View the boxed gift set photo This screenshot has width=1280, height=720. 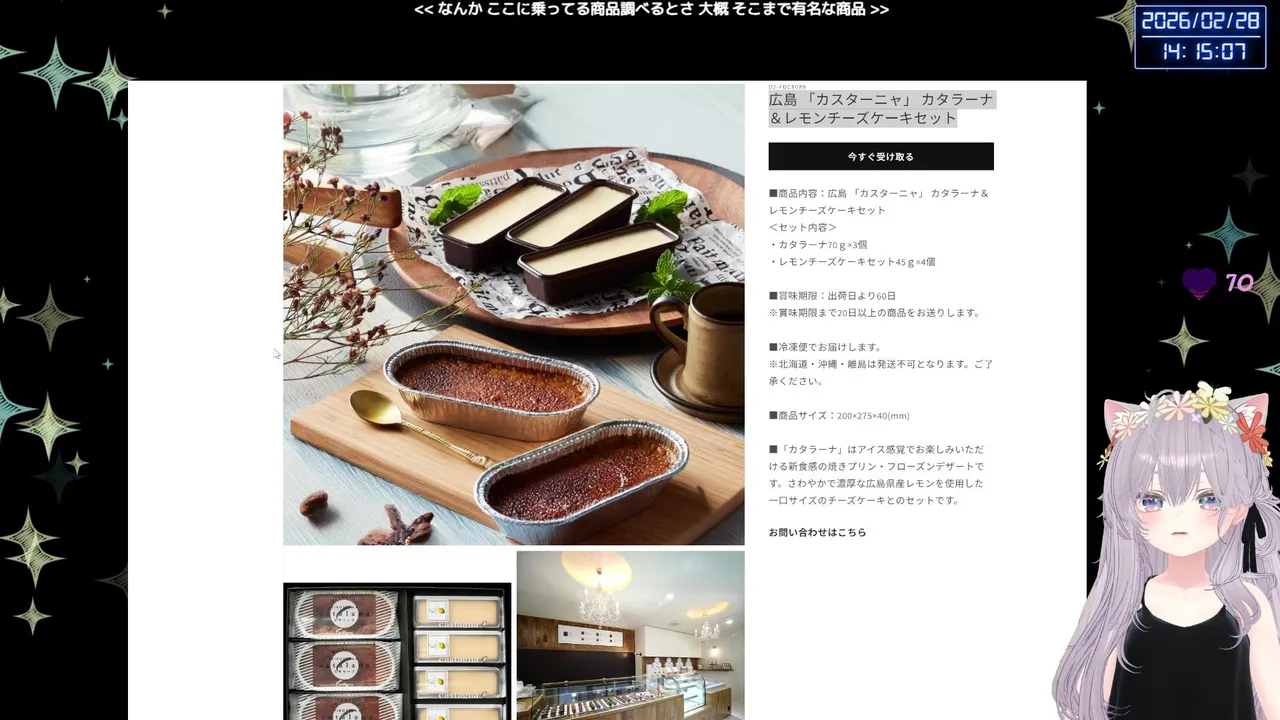tap(397, 650)
